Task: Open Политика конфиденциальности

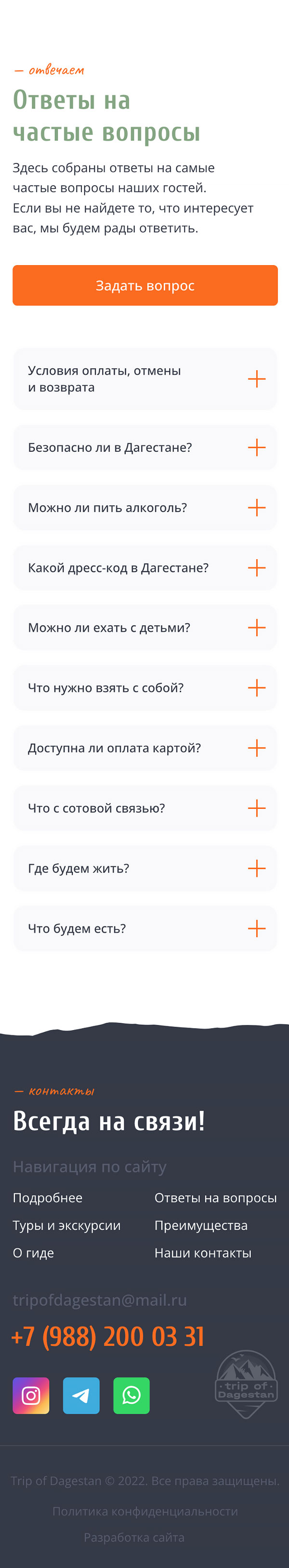Action: pos(145,1512)
